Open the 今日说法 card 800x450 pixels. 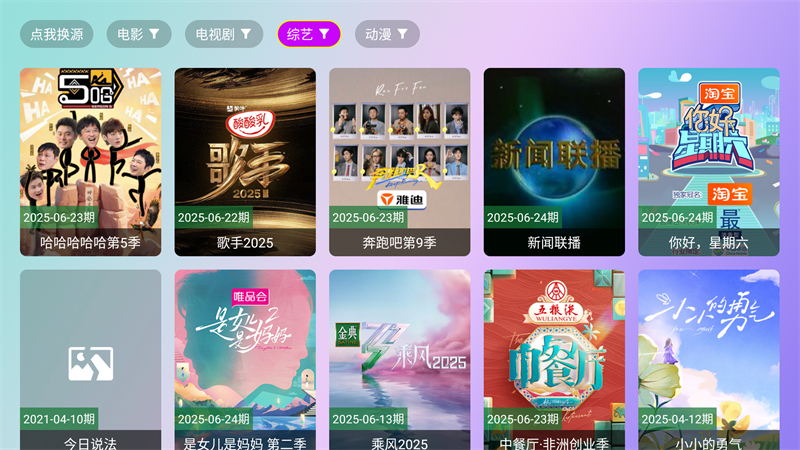(x=90, y=360)
